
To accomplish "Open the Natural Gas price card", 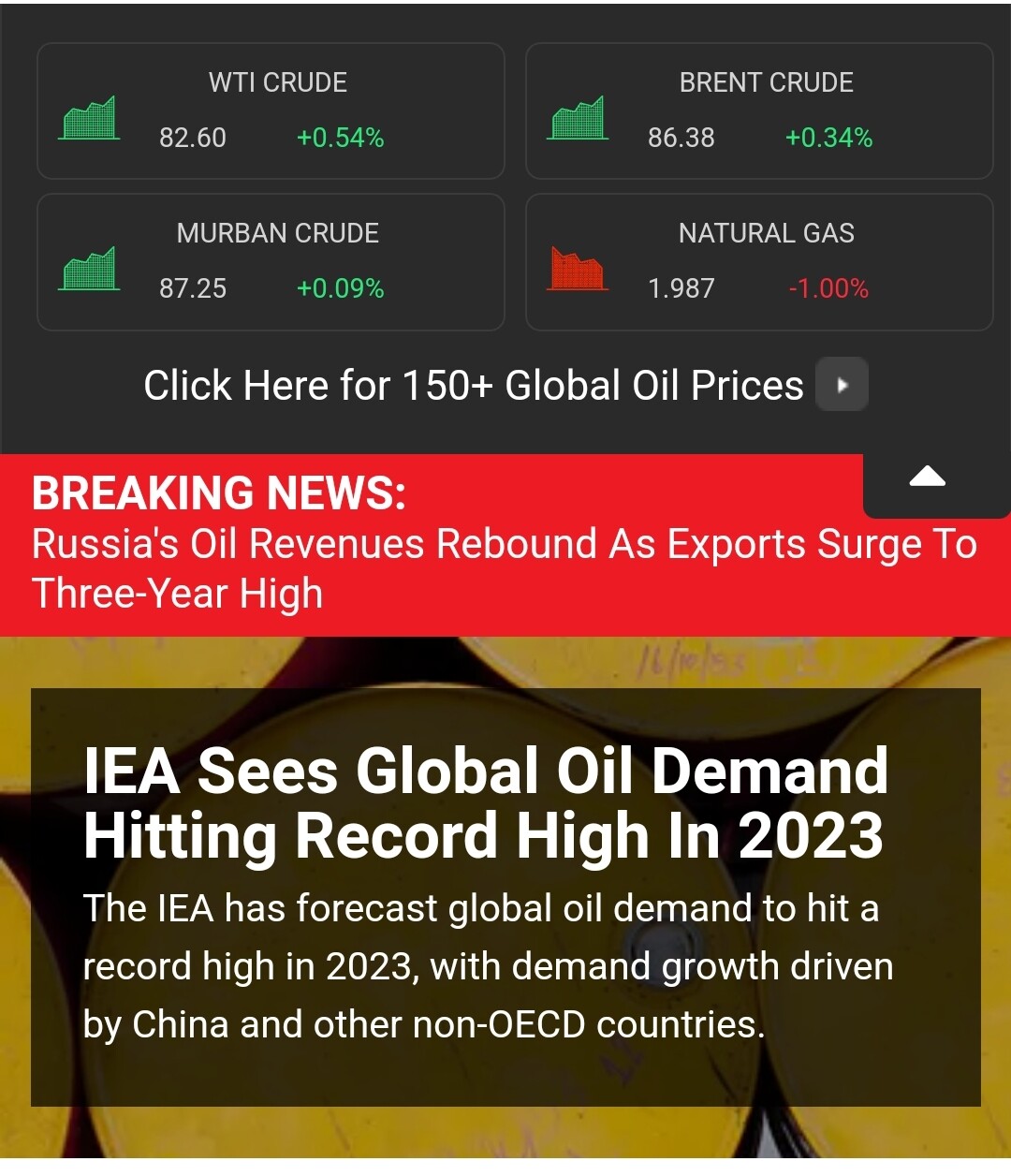I will click(x=759, y=262).
